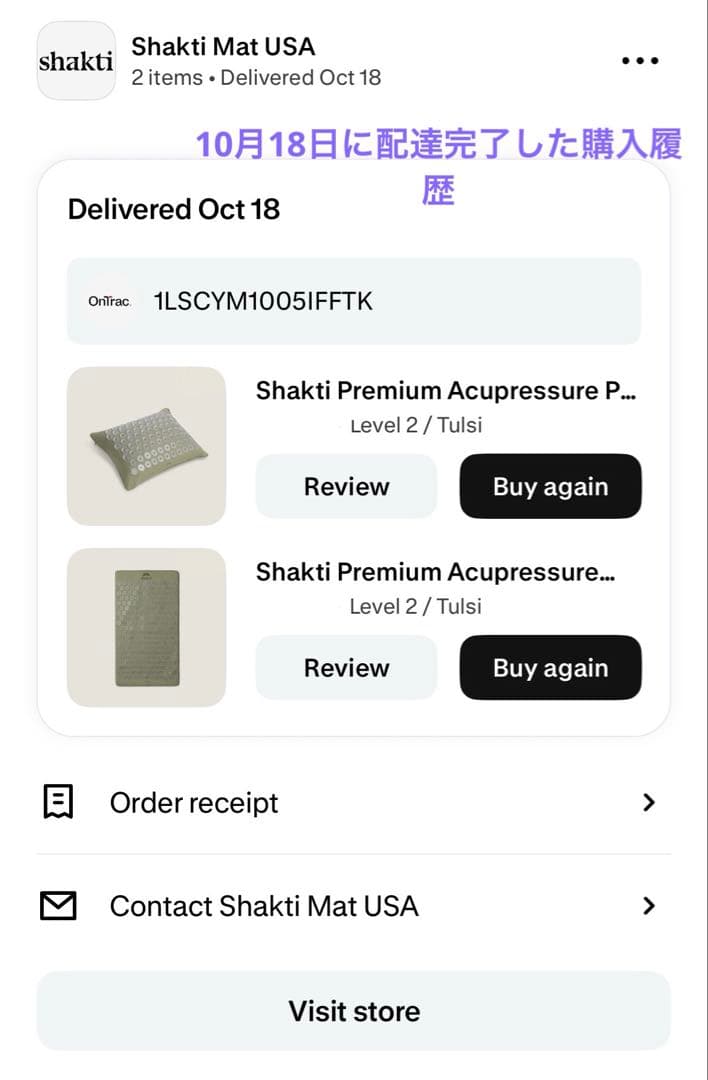Buy the Acupressure Mat again

(x=550, y=668)
